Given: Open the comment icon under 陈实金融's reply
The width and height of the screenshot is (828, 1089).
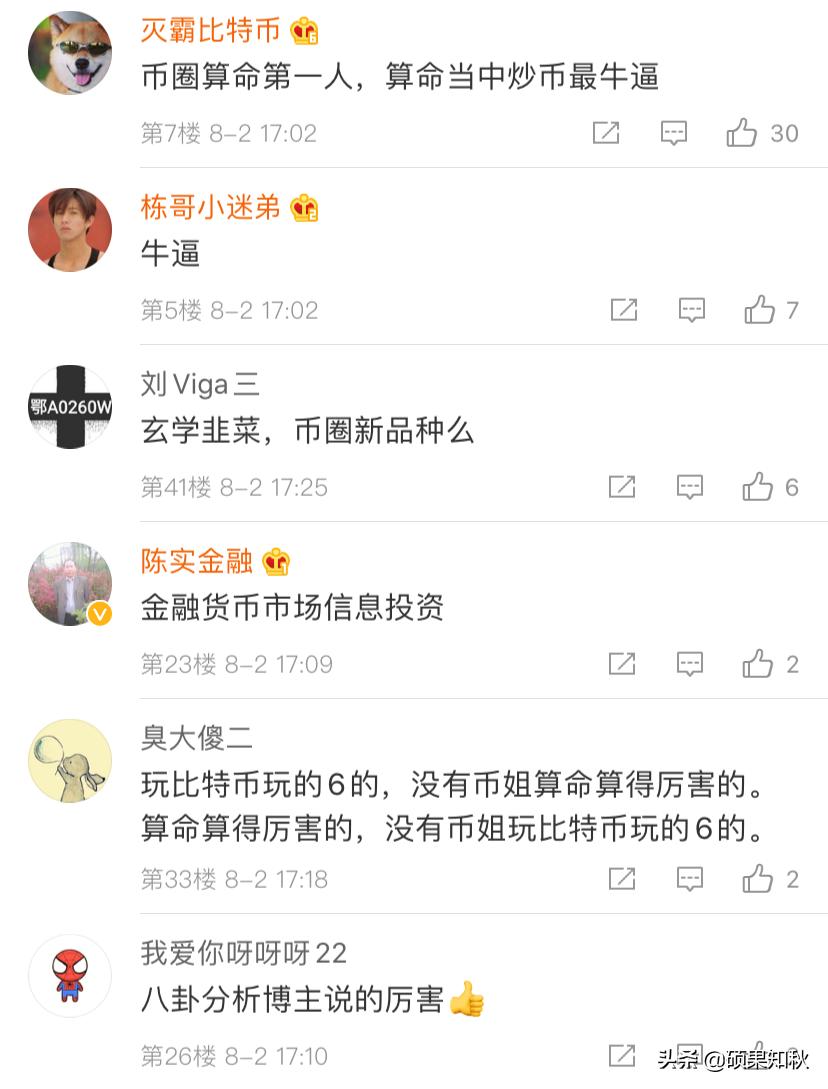Looking at the screenshot, I should pyautogui.click(x=688, y=662).
